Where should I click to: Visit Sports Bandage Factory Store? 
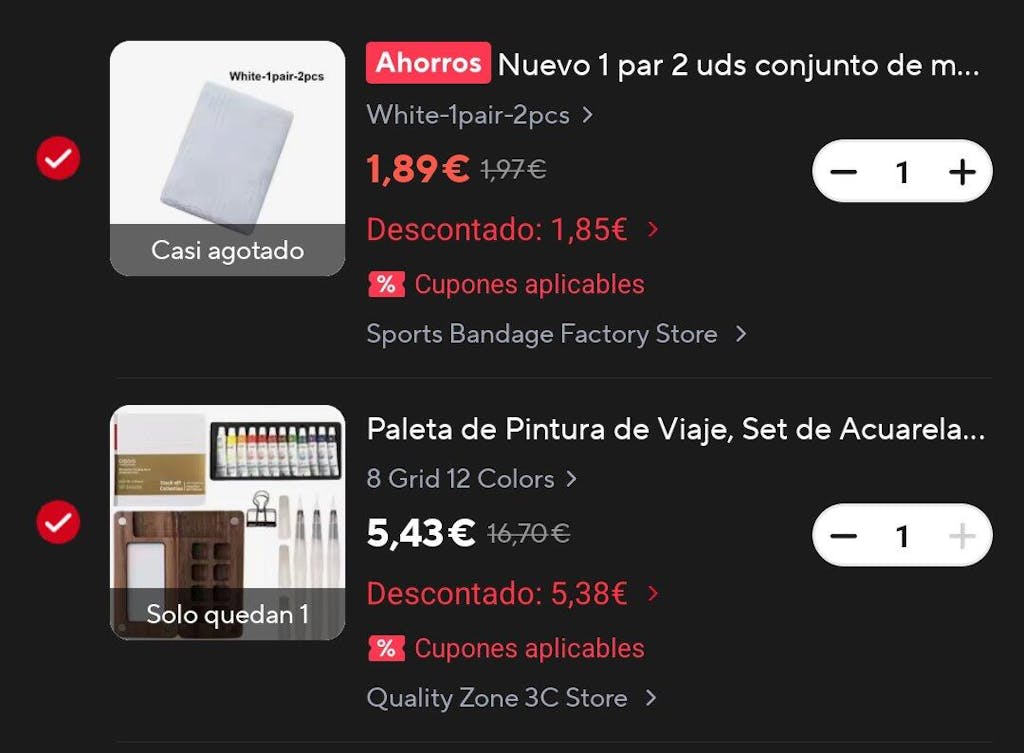[556, 334]
